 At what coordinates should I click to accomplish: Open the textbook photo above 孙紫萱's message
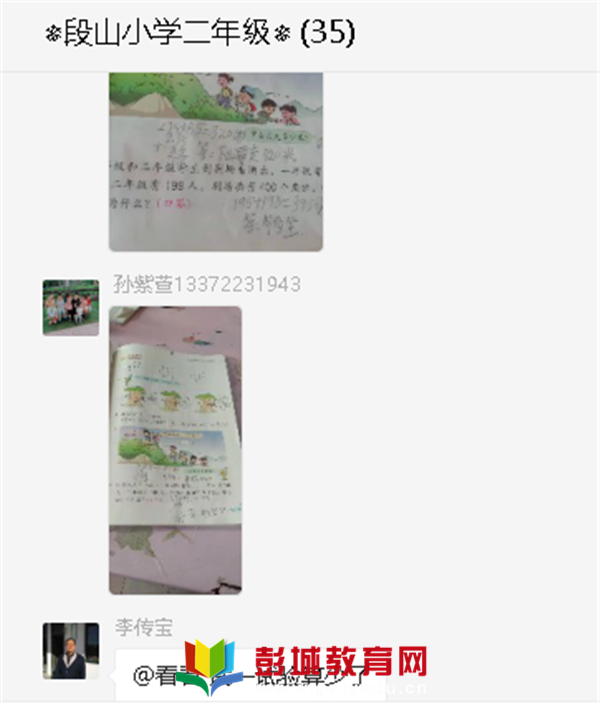(215, 160)
